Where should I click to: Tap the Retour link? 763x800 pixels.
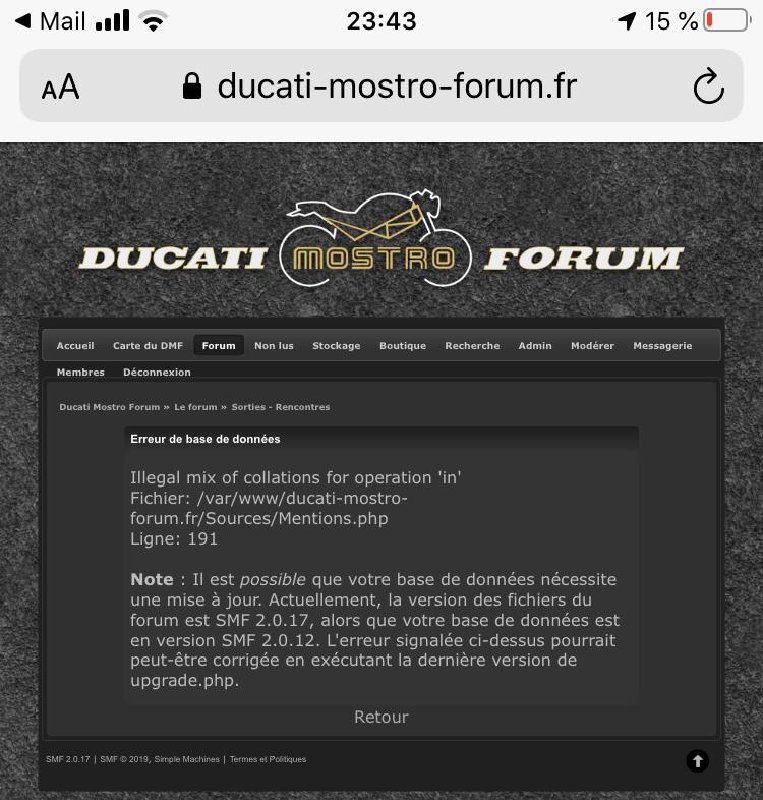pos(381,717)
